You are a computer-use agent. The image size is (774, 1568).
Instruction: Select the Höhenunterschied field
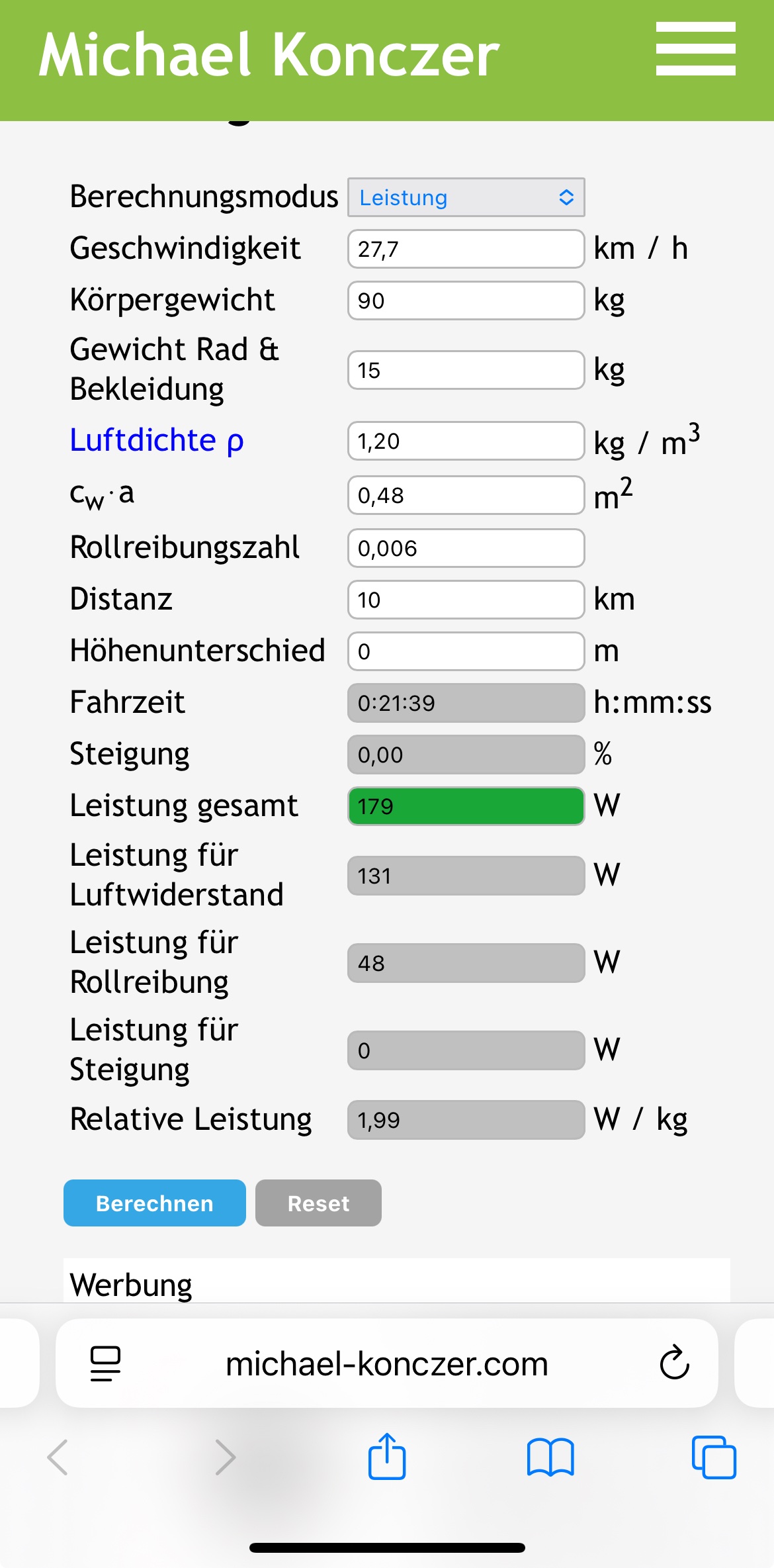click(x=466, y=651)
